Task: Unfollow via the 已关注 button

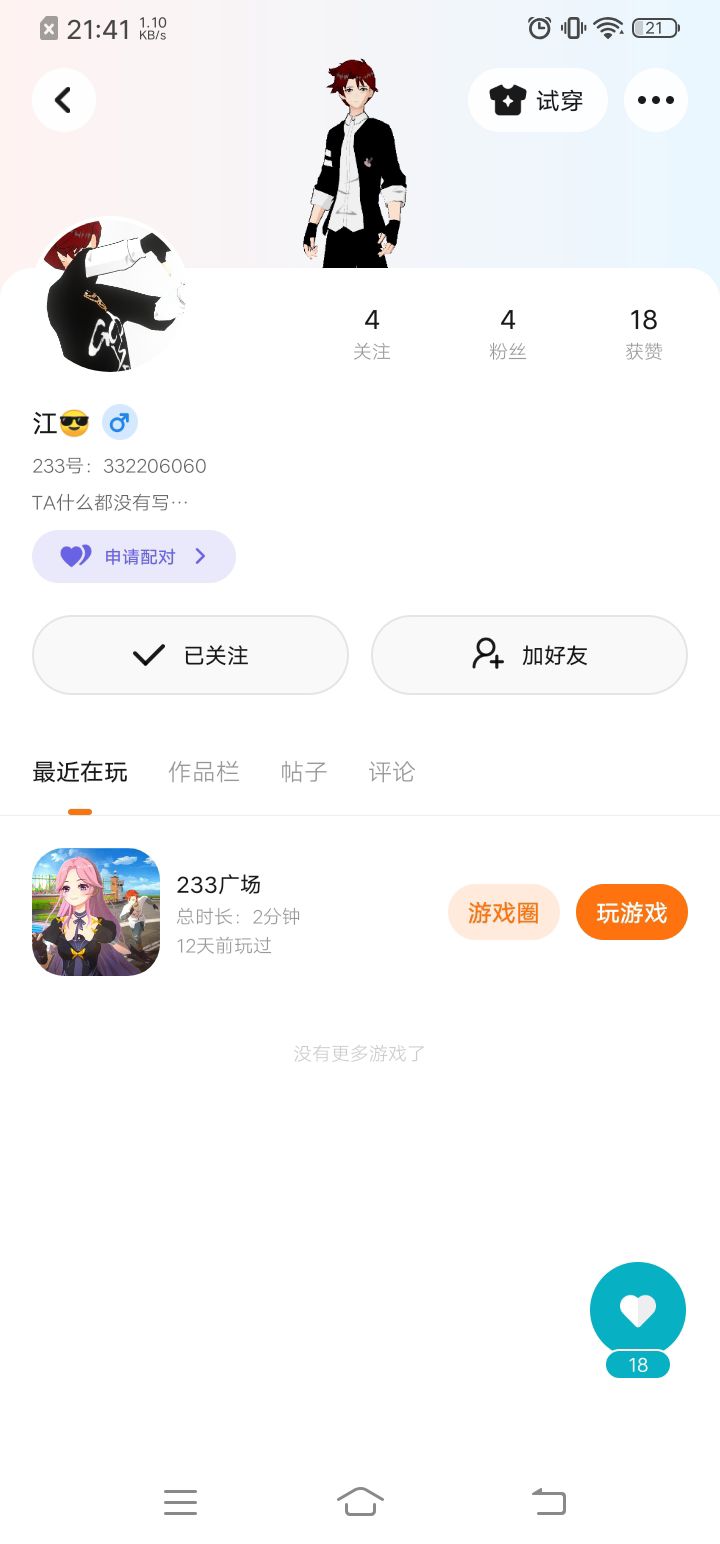Action: [190, 655]
